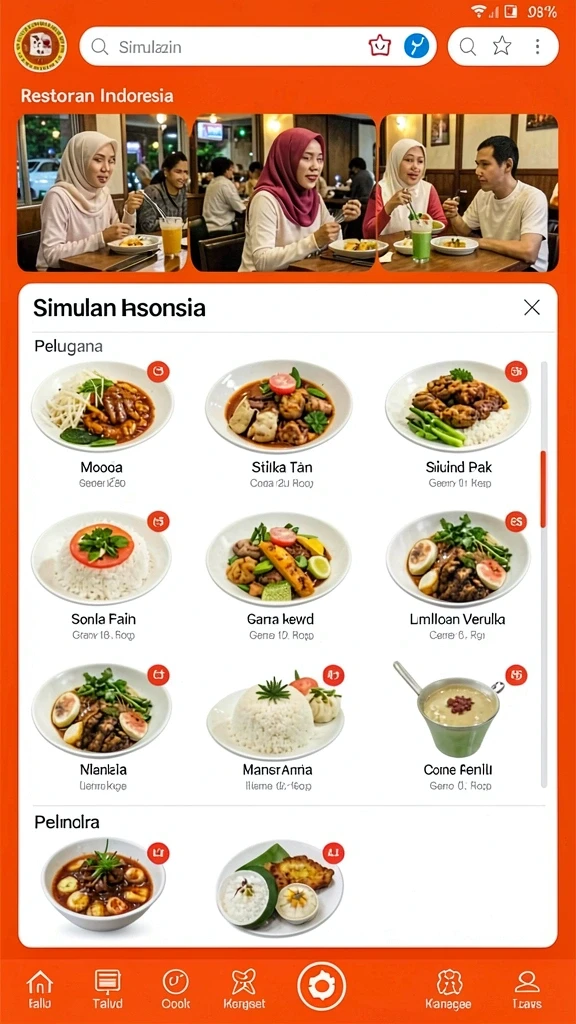Select the Lmlloan Verulka dish

coord(459,576)
